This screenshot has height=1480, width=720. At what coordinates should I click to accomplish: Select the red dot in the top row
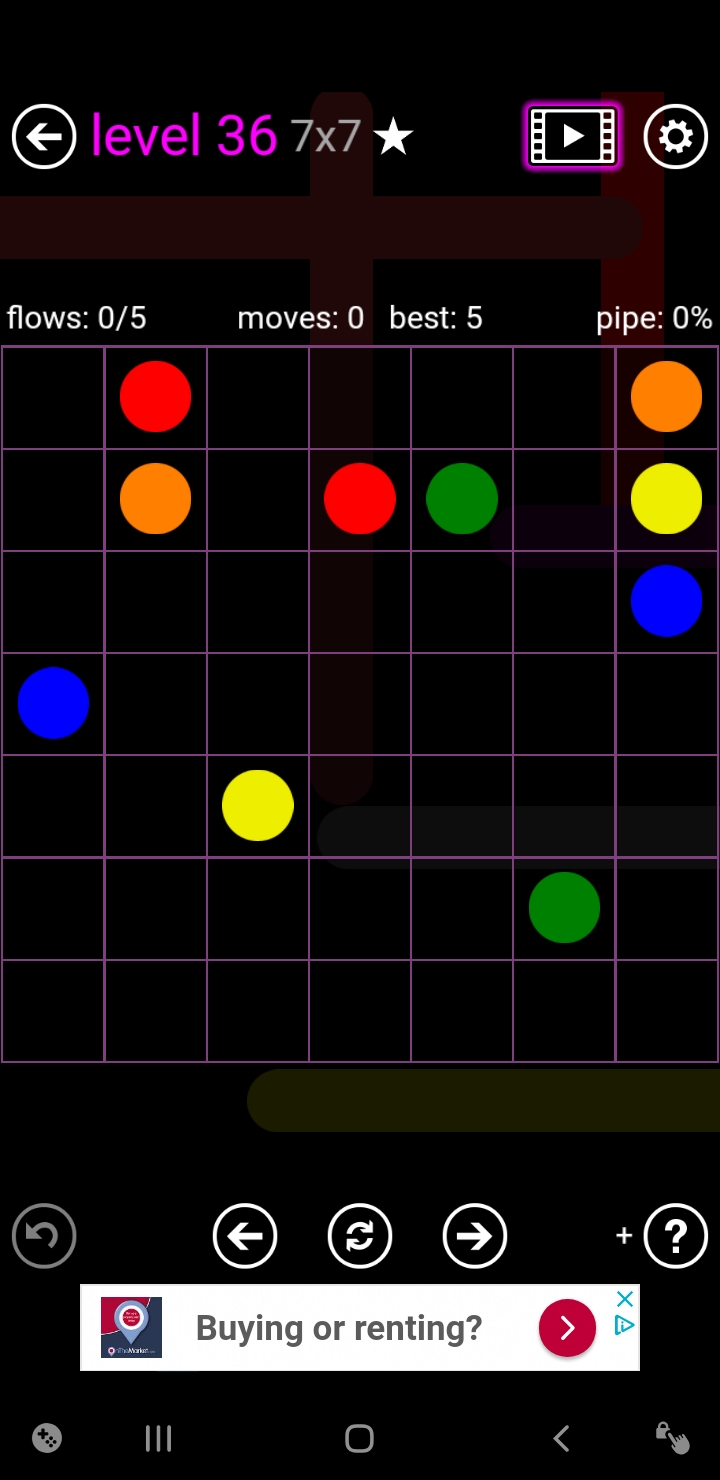(x=155, y=396)
